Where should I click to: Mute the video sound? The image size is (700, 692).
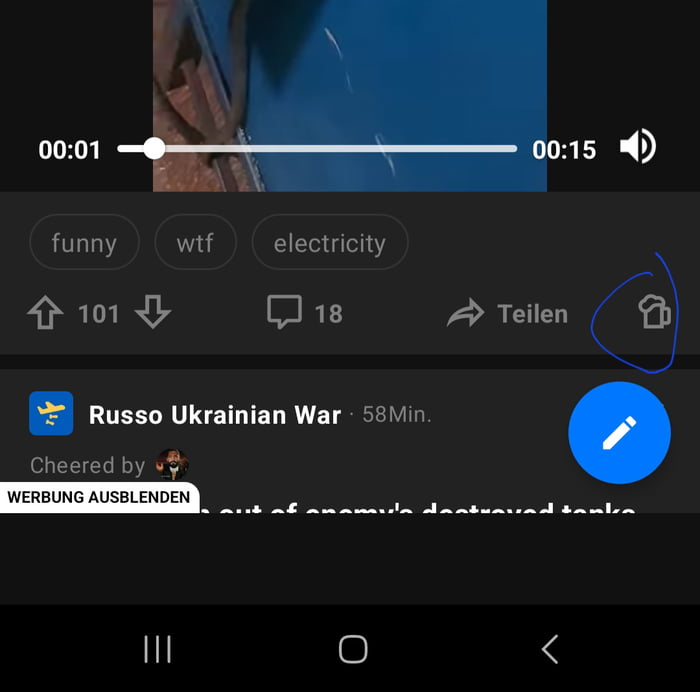tap(637, 148)
